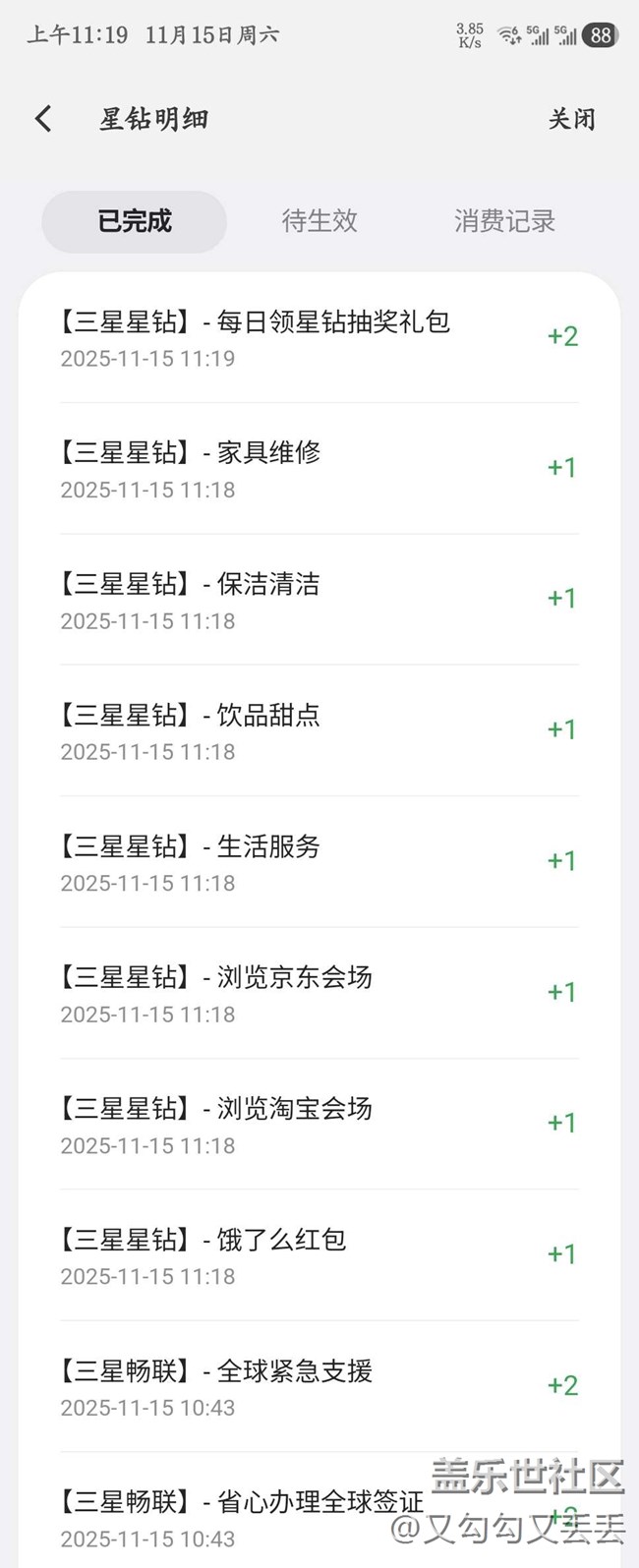639x1568 pixels.
Task: Switch to the 待生效 tab
Action: (x=319, y=221)
